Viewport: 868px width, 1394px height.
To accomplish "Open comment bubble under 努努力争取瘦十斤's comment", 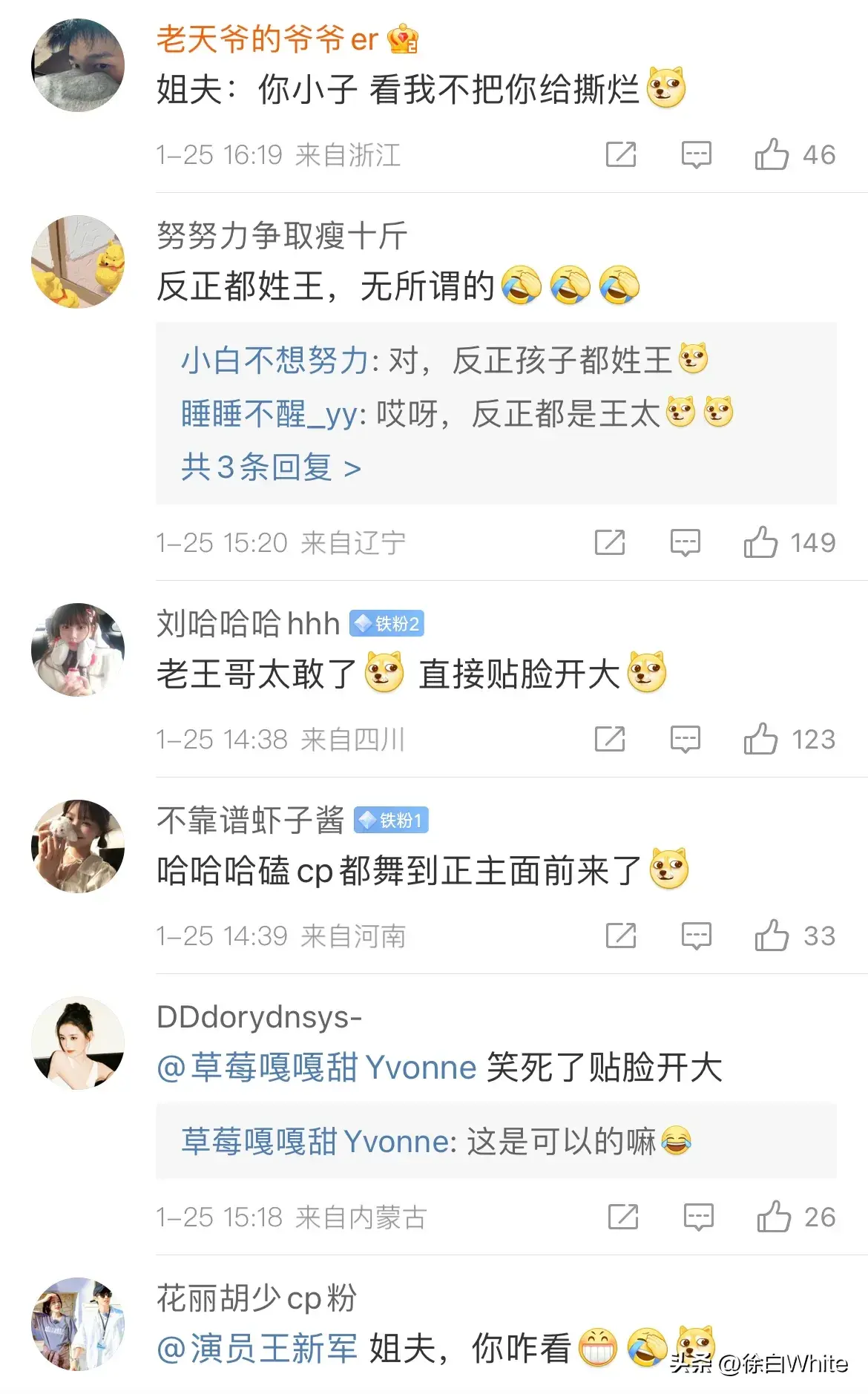I will click(x=685, y=542).
